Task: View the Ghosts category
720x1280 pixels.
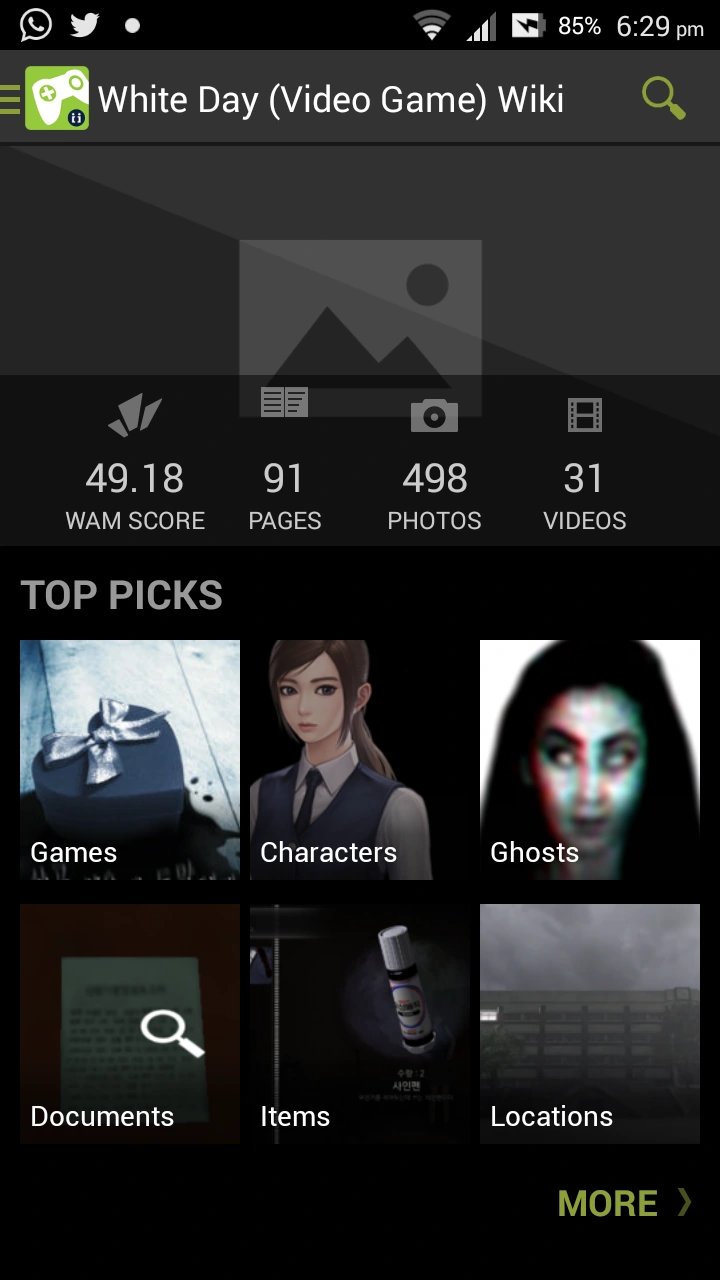Action: [x=589, y=760]
